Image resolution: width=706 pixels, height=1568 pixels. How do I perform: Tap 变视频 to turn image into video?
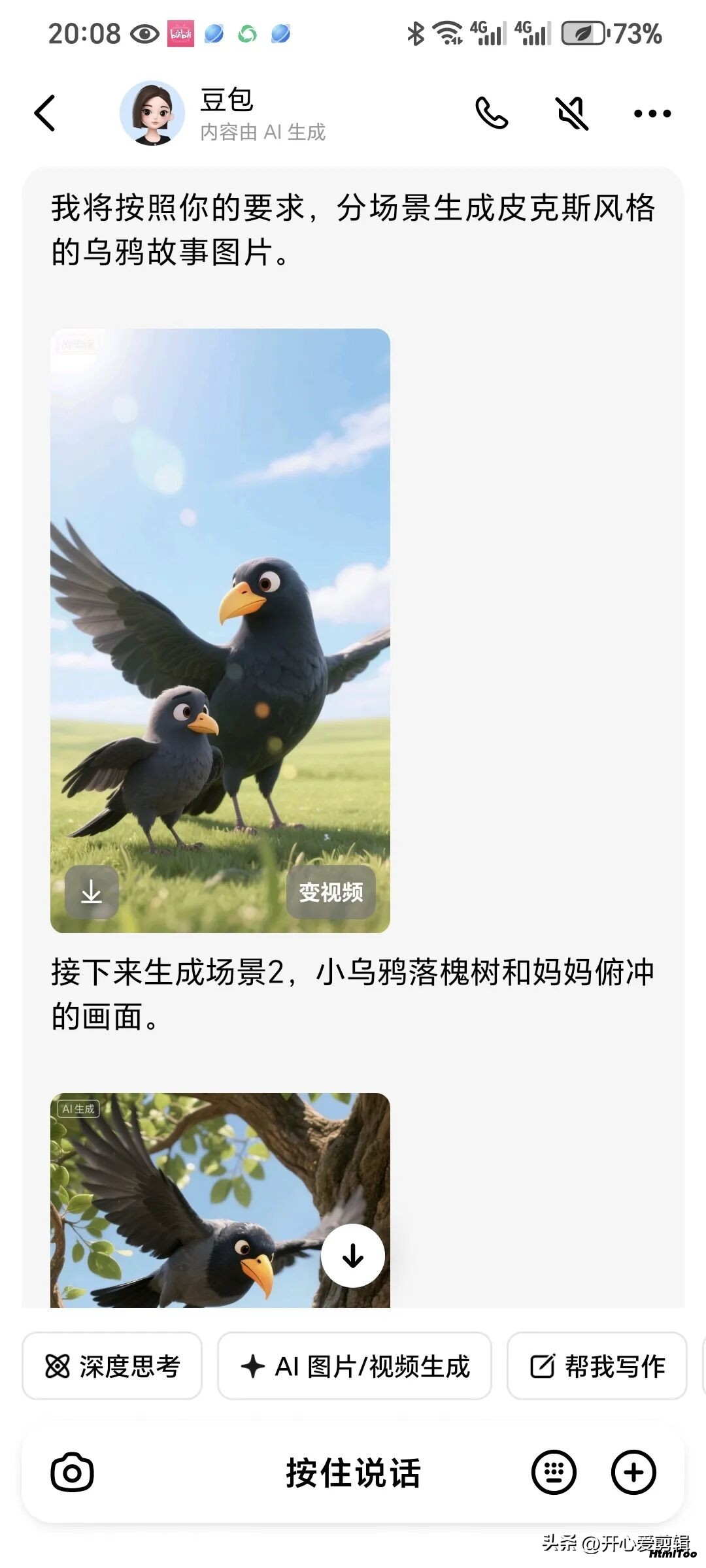(x=331, y=892)
